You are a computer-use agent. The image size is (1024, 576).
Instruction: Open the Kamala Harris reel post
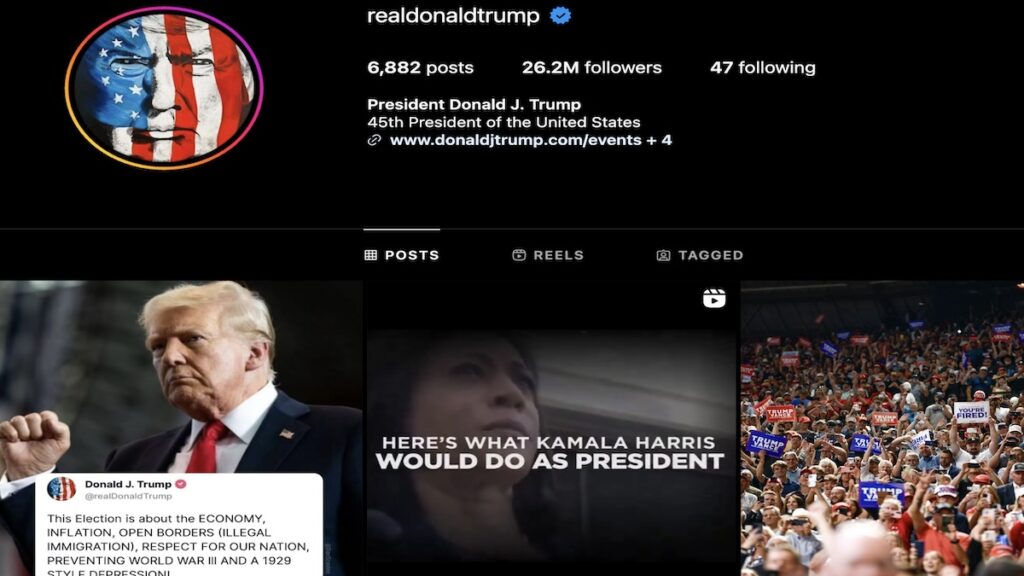[x=551, y=428]
